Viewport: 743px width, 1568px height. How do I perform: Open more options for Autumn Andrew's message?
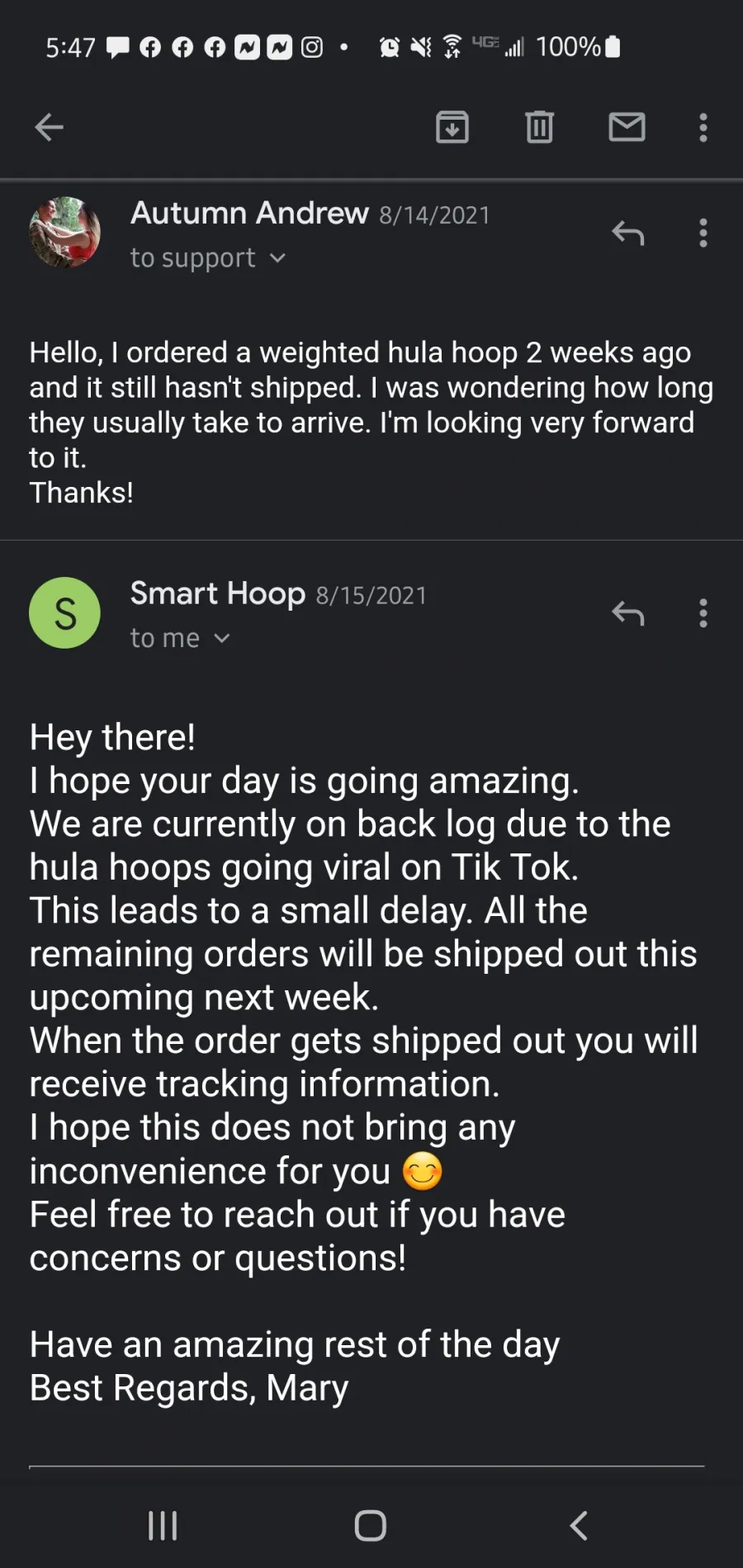703,234
